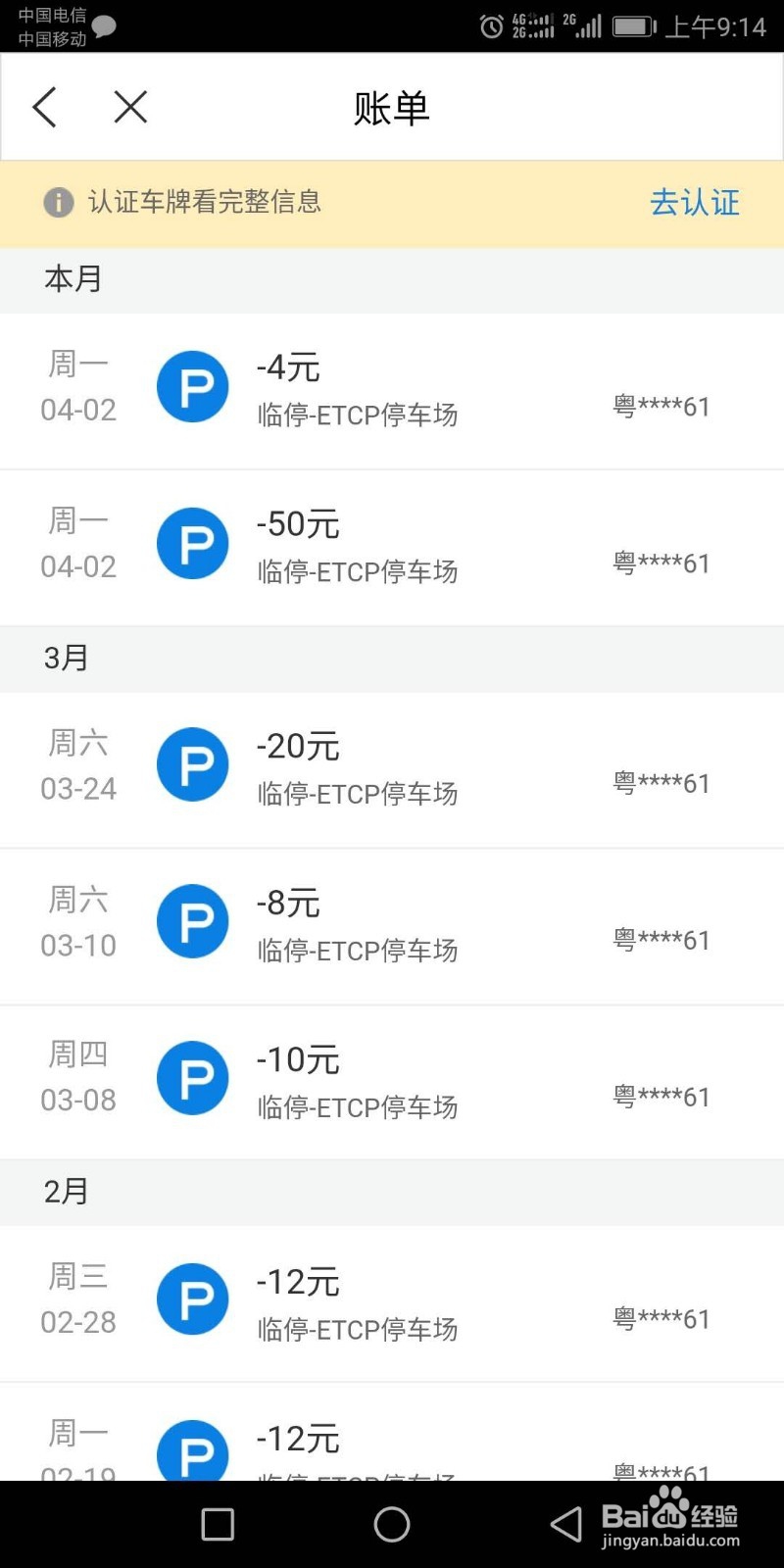The width and height of the screenshot is (784, 1568).
Task: Tap 去认证 to verify license plate
Action: 695,203
